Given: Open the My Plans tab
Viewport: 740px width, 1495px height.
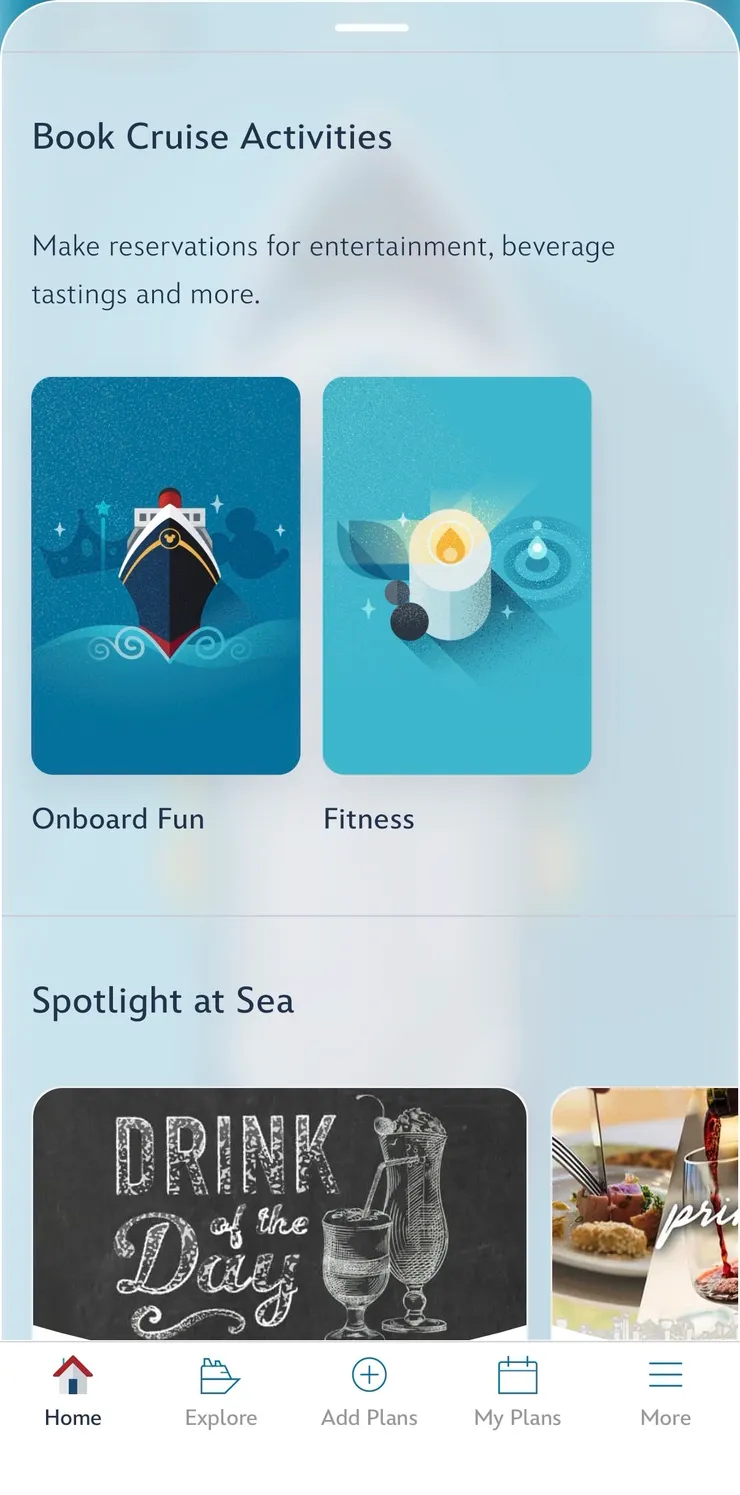Looking at the screenshot, I should click(x=518, y=1392).
